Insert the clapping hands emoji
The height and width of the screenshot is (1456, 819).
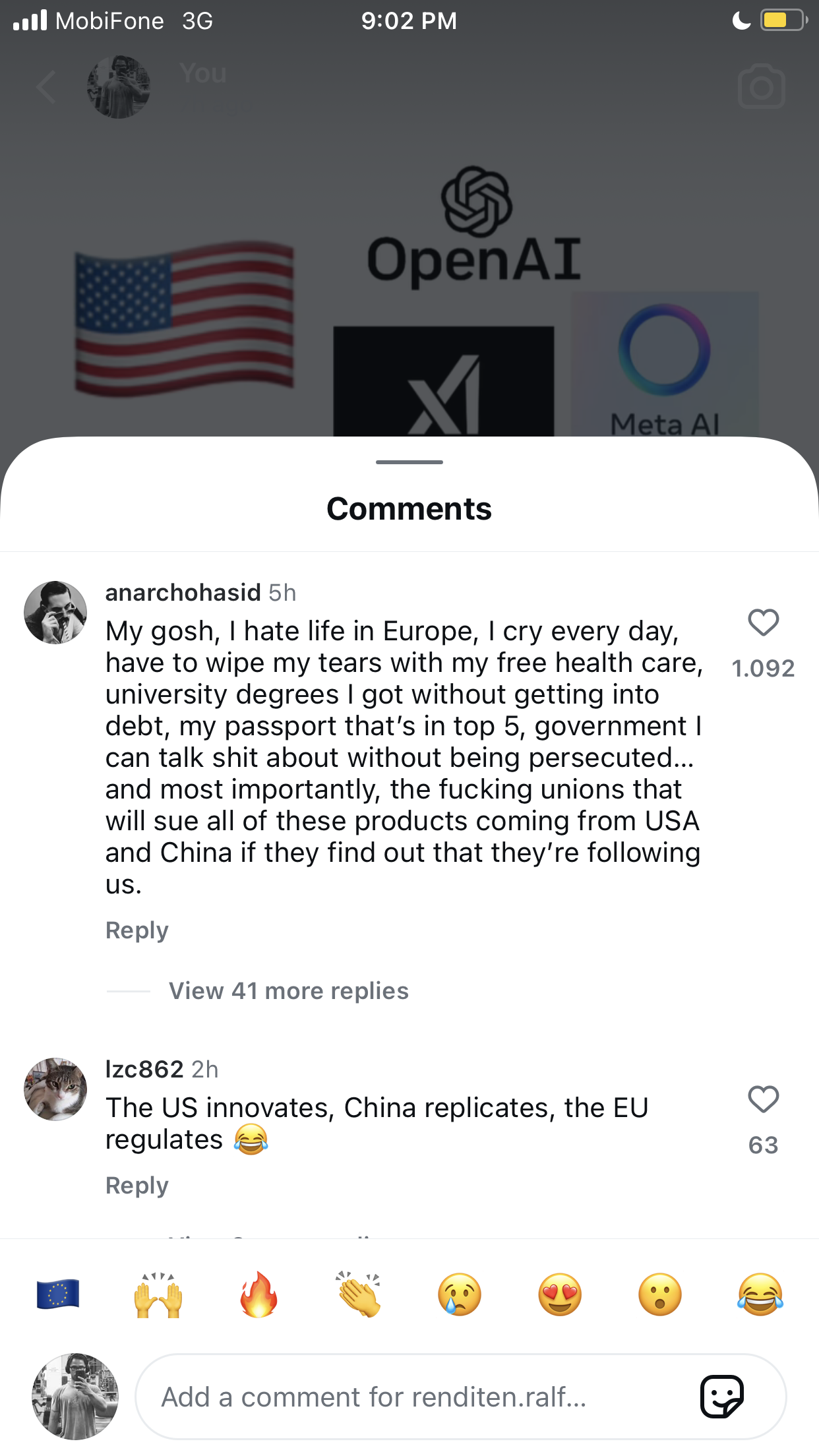(x=359, y=1294)
